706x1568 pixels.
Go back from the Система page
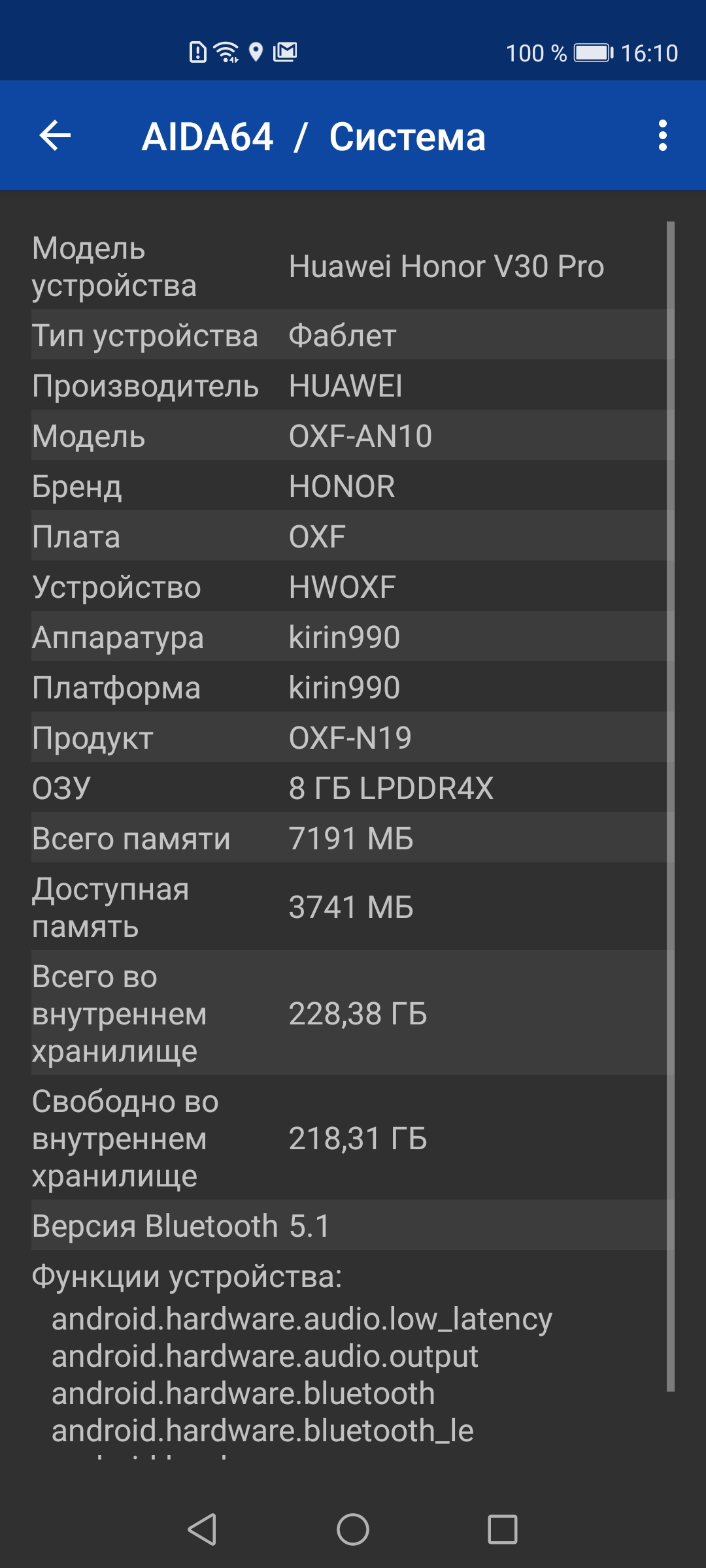pos(55,136)
